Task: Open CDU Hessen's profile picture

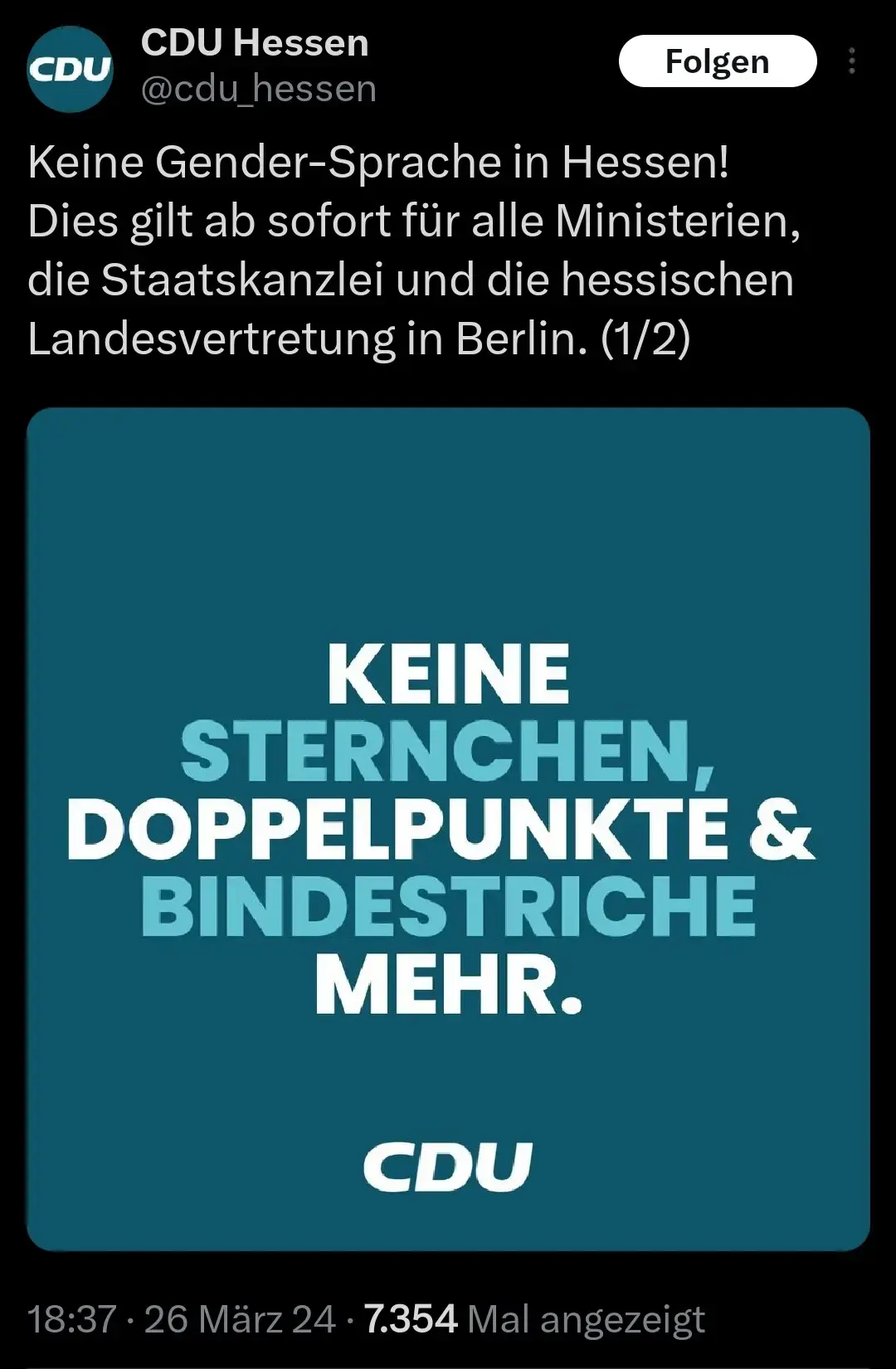Action: [x=71, y=69]
